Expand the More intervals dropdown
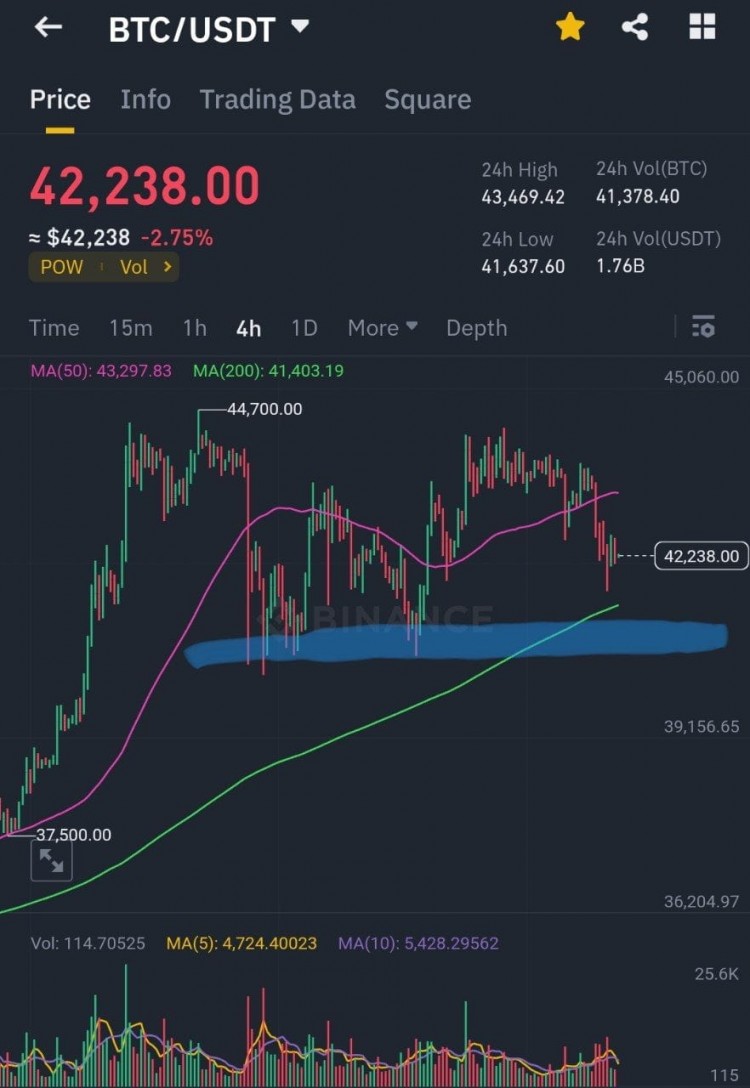 point(382,328)
